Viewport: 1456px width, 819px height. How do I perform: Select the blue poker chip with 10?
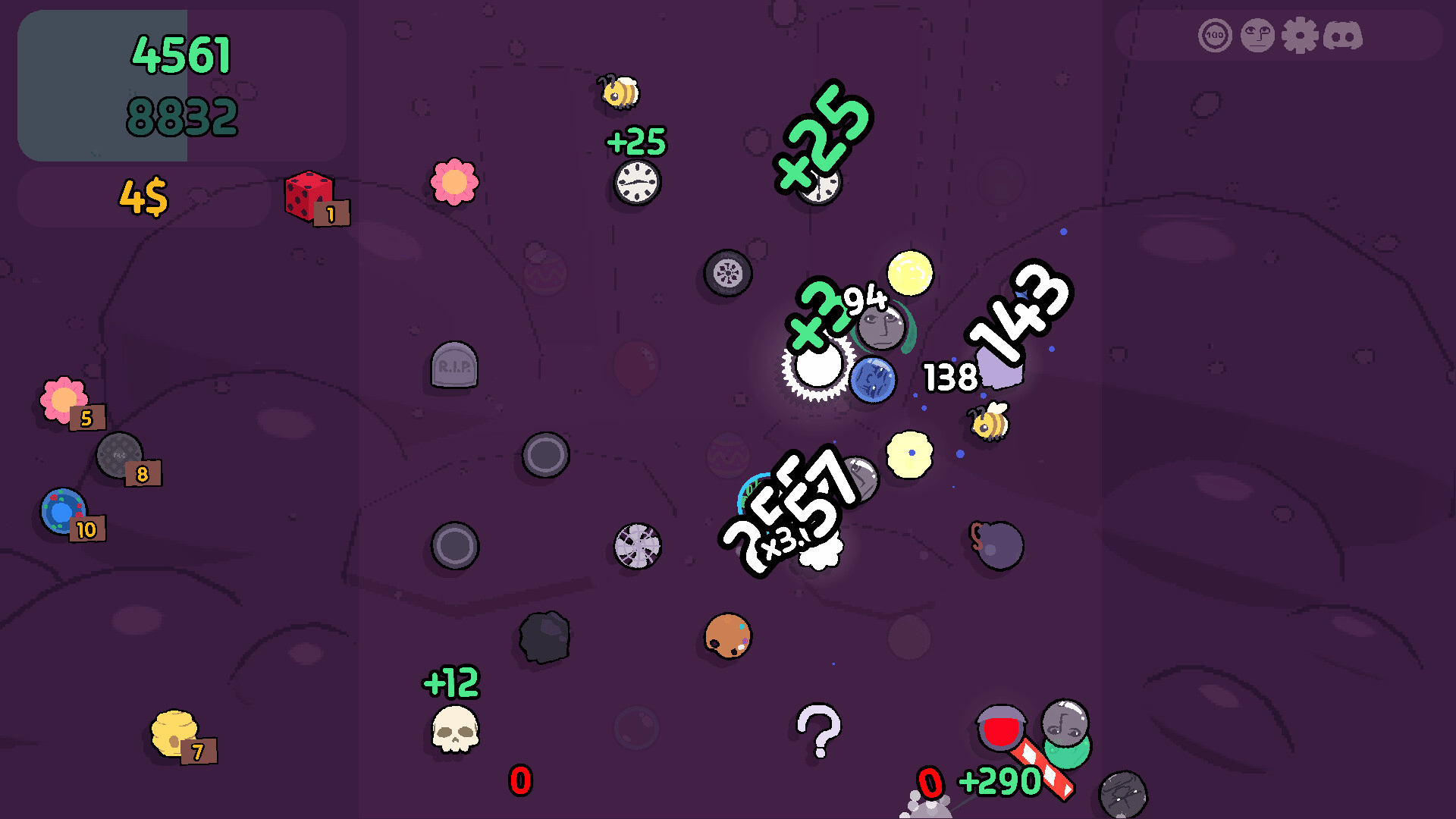tap(64, 511)
